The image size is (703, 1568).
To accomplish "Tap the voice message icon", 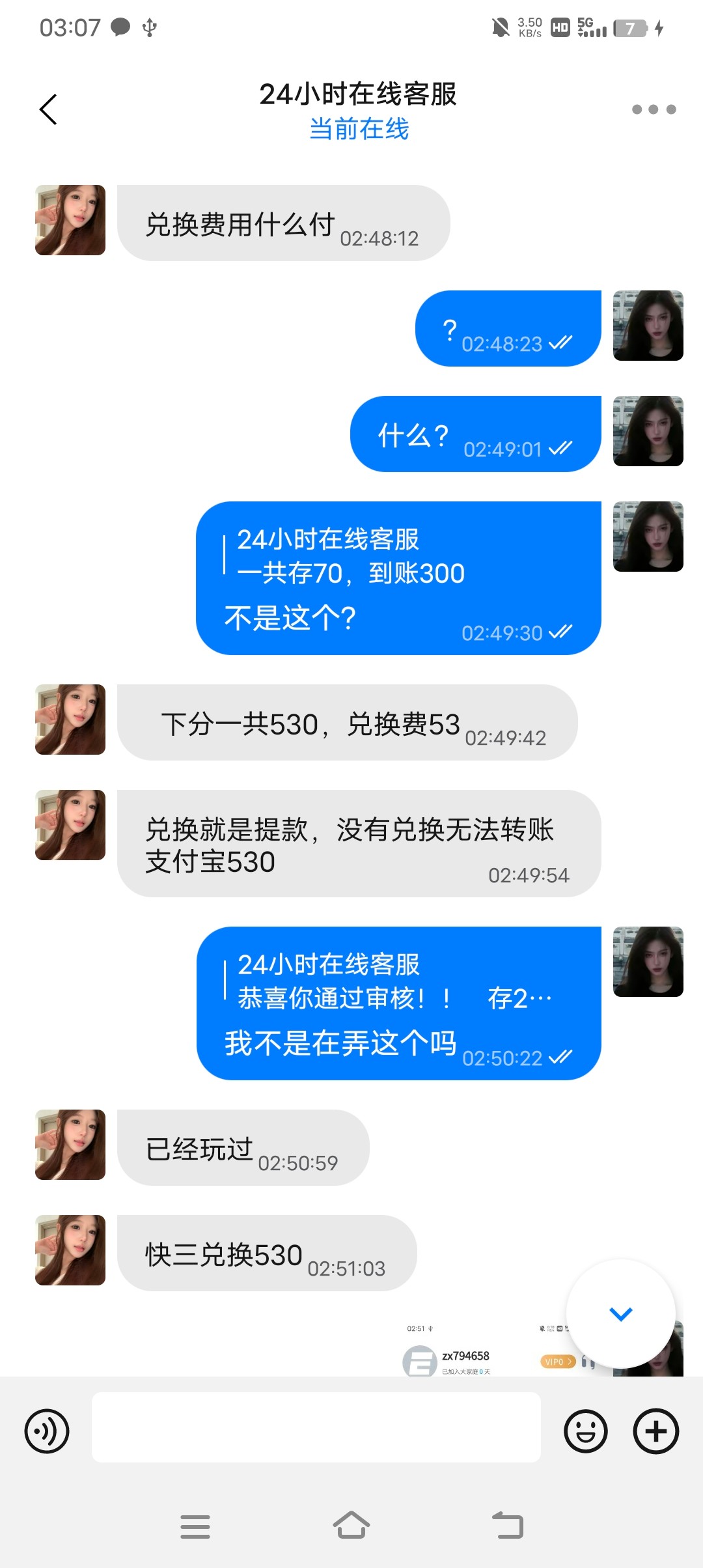I will (x=47, y=1431).
